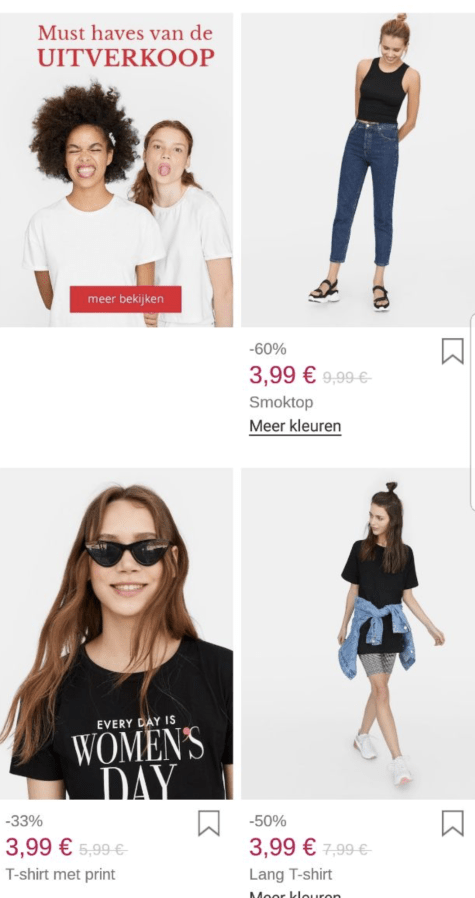Viewport: 475px width, 898px height.
Task: Open the Lang T-shirt product image
Action: (x=358, y=633)
